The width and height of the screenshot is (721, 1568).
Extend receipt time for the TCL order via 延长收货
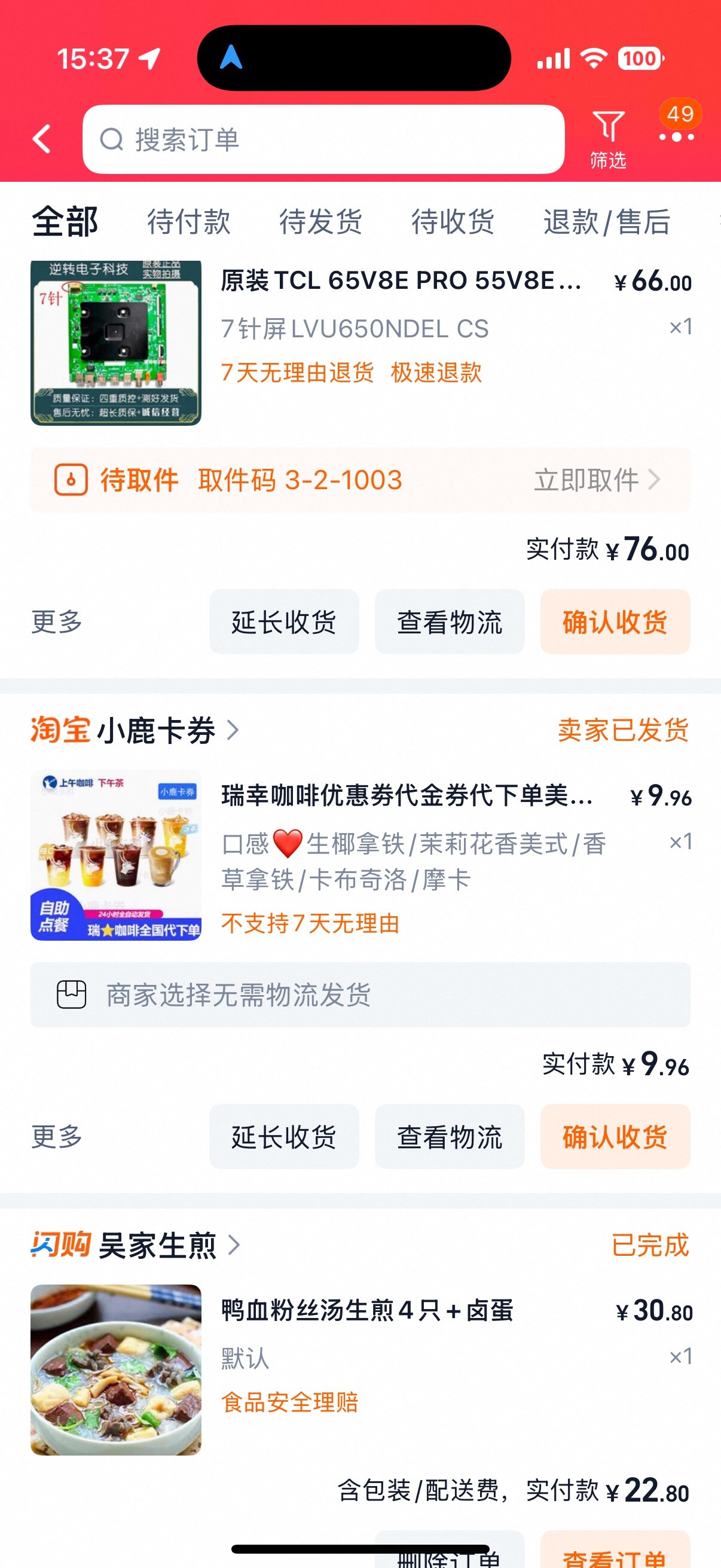pos(283,621)
